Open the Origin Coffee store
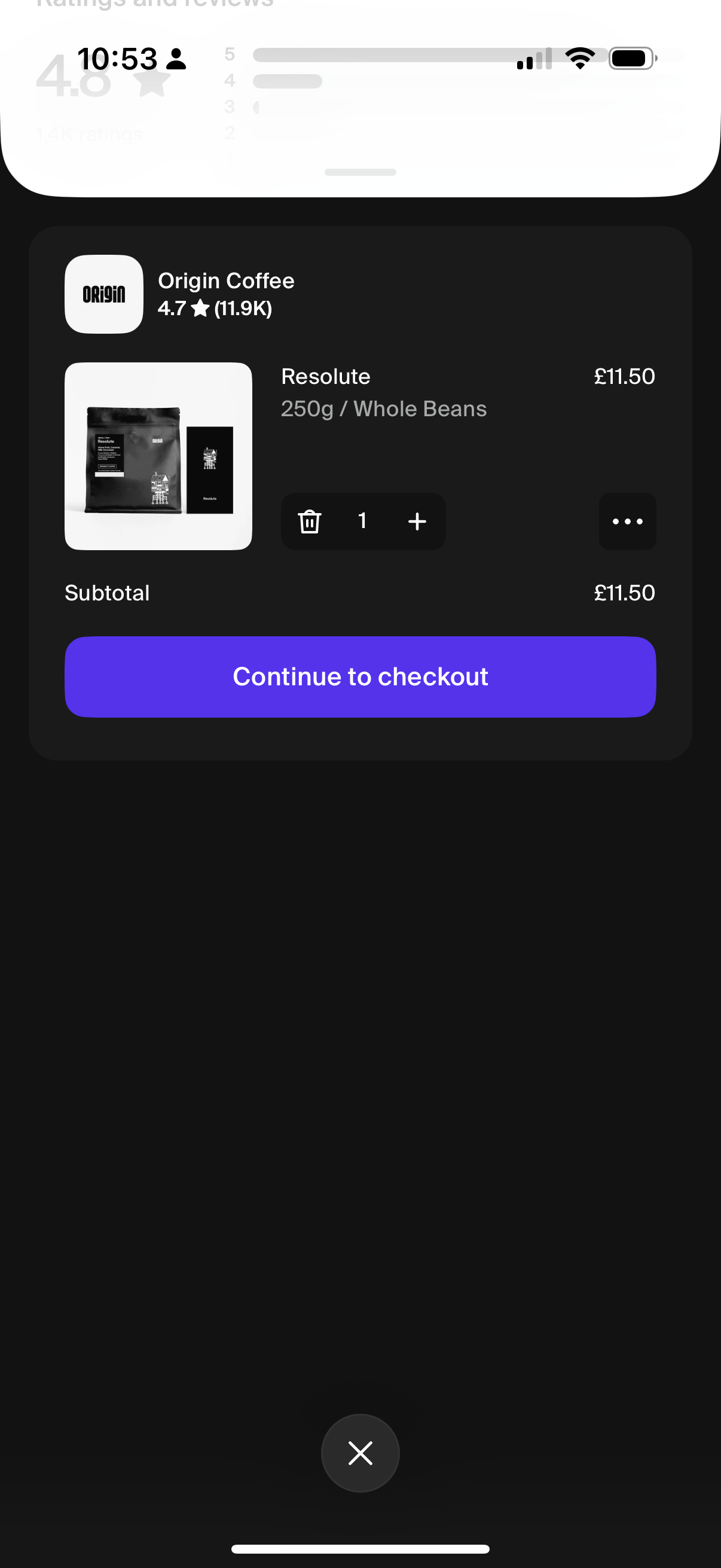721x1568 pixels. click(x=226, y=294)
